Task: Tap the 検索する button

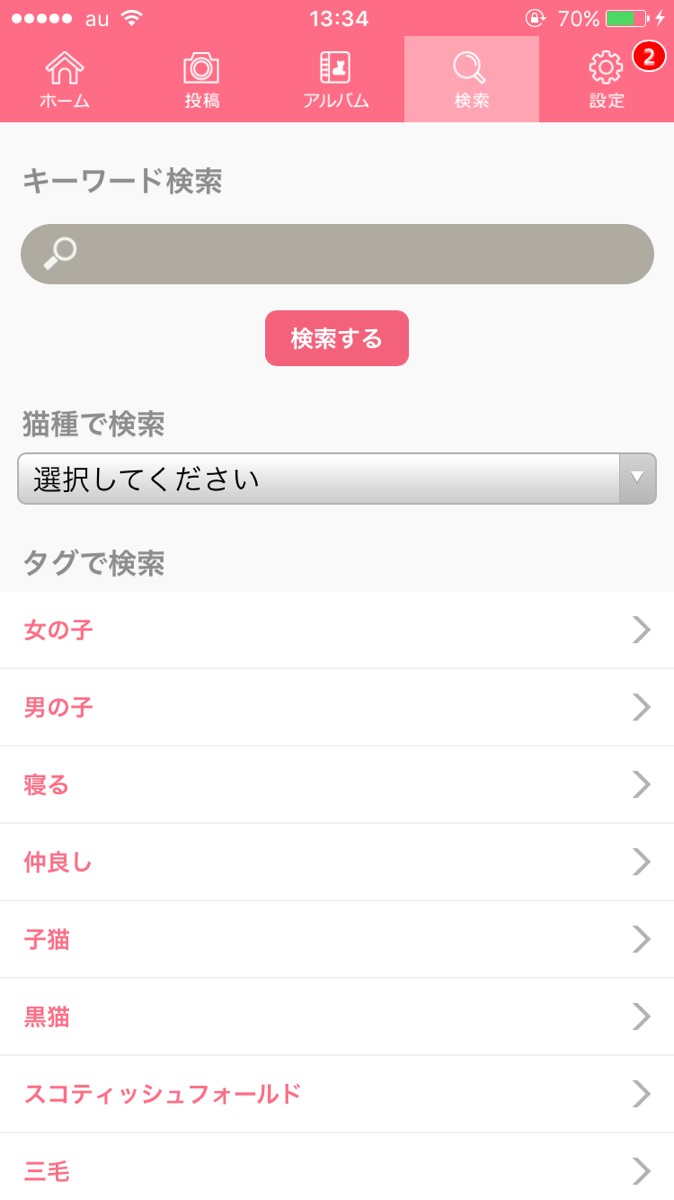Action: click(x=337, y=338)
